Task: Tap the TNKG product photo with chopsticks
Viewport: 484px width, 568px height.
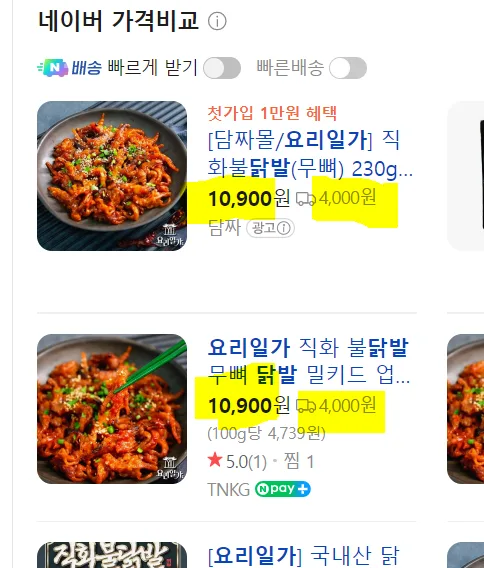Action: pyautogui.click(x=112, y=409)
